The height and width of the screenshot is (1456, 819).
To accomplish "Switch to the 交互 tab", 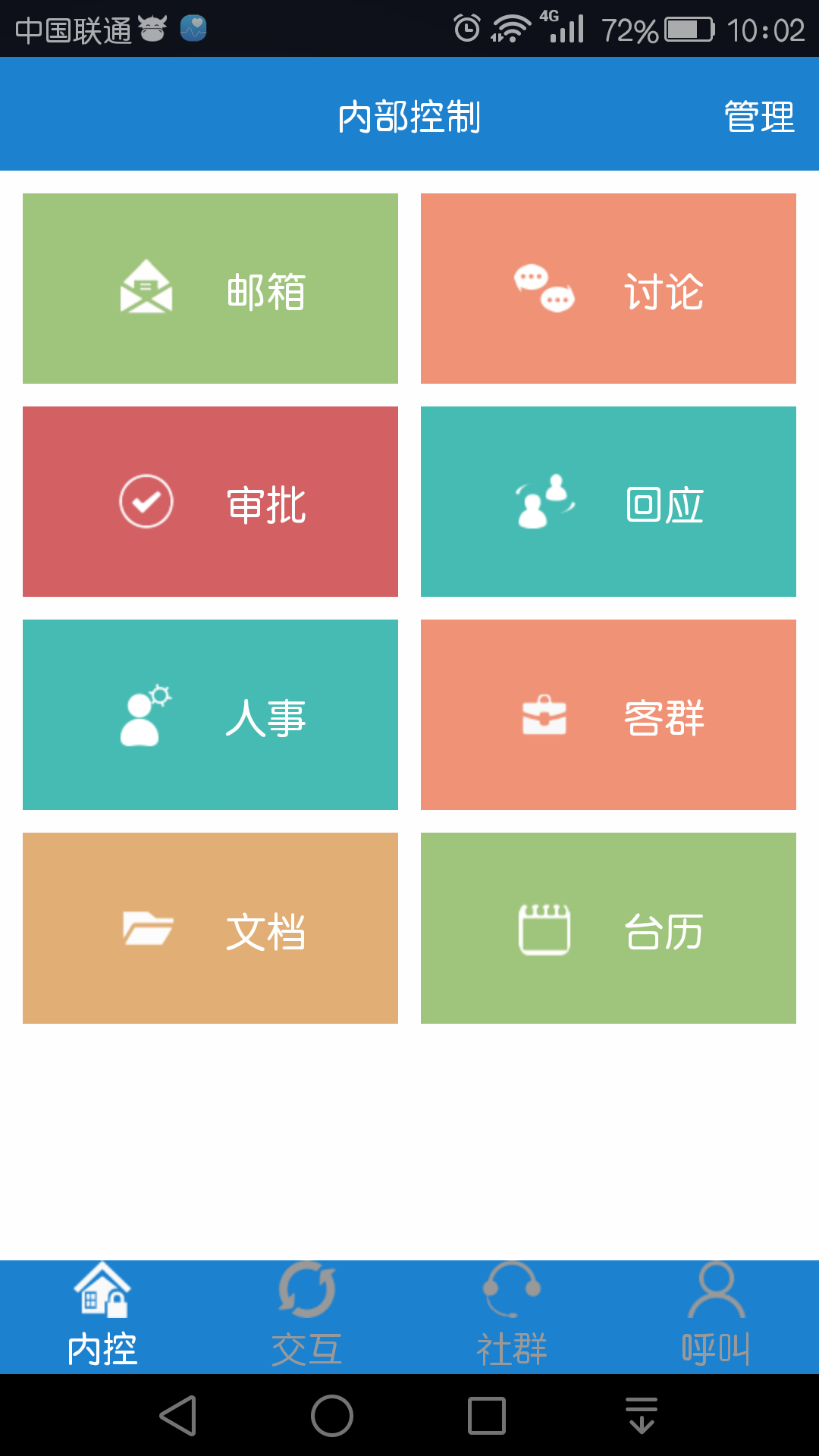I will [307, 1316].
